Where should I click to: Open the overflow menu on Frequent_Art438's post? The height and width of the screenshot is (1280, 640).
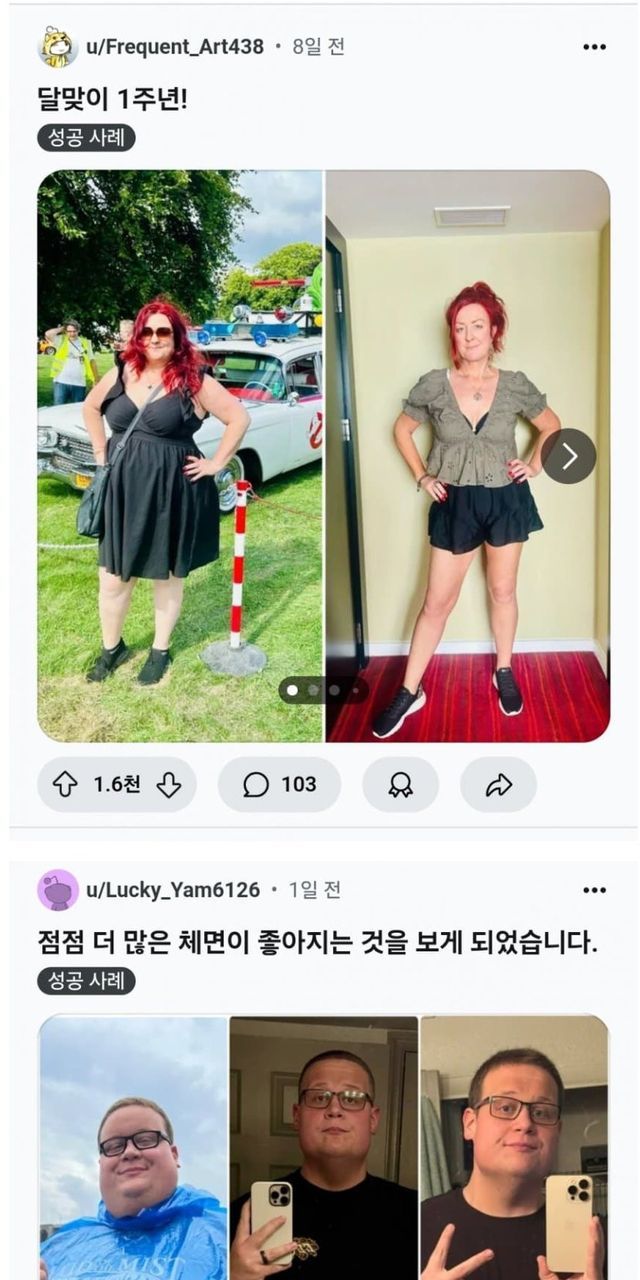[594, 47]
